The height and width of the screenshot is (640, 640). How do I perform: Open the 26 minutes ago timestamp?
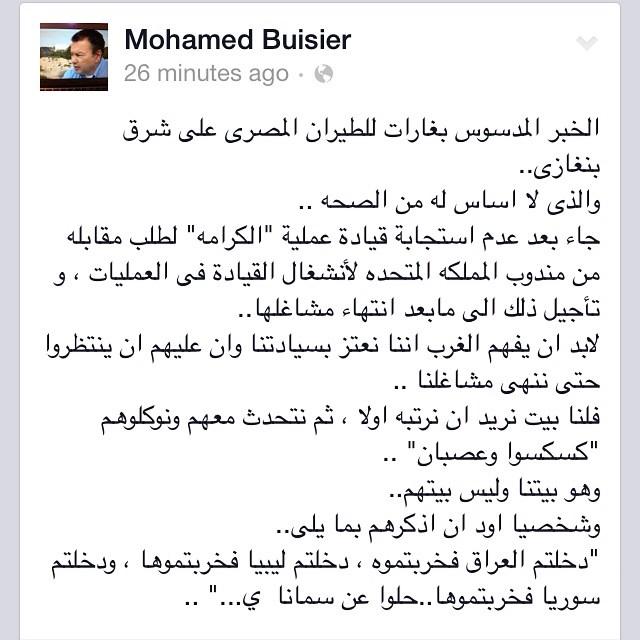206,74
